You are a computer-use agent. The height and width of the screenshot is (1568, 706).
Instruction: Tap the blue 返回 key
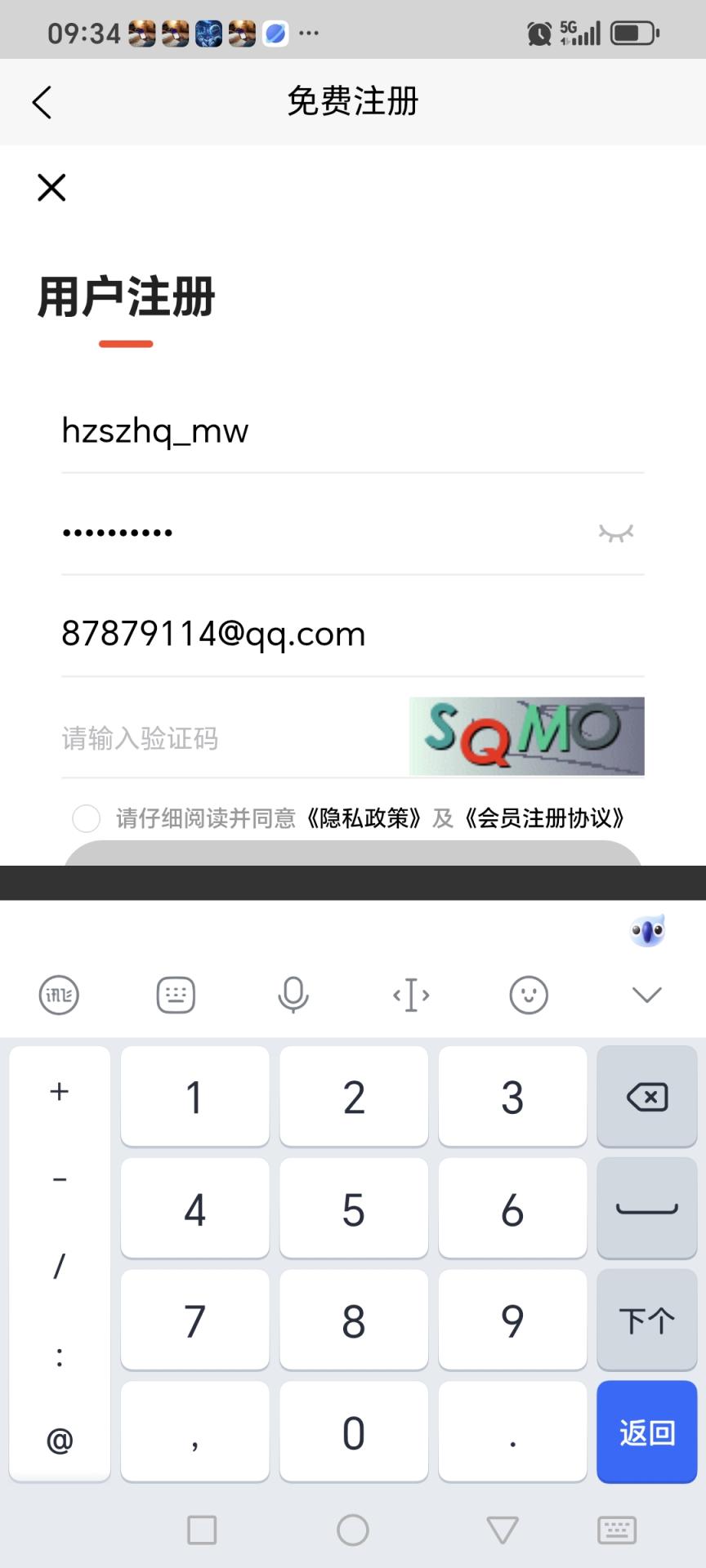click(x=646, y=1432)
